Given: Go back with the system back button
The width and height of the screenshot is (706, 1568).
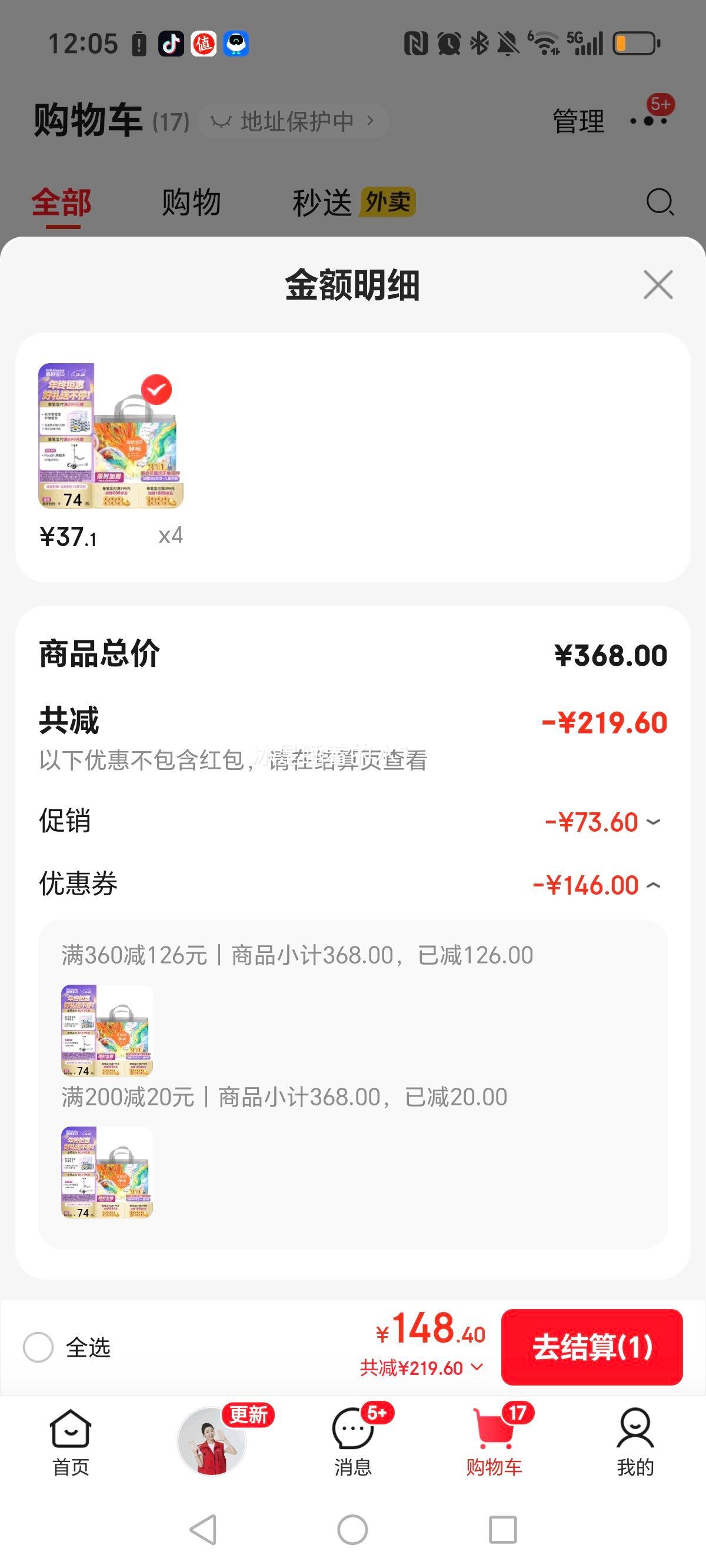Looking at the screenshot, I should point(204,1529).
